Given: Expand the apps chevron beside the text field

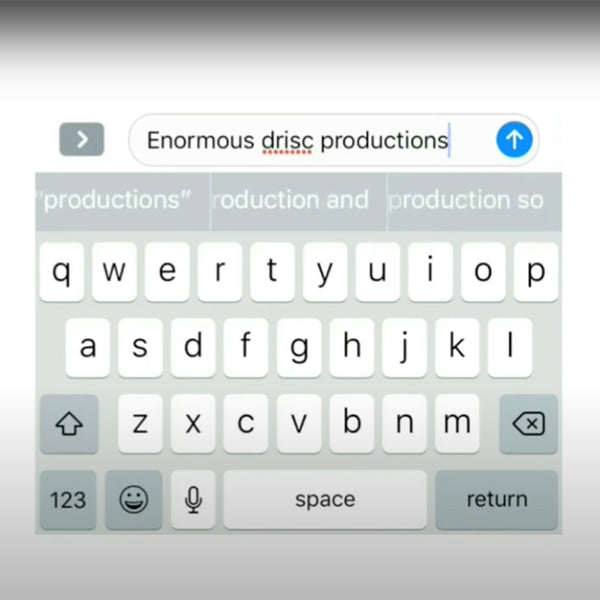Looking at the screenshot, I should [x=82, y=140].
